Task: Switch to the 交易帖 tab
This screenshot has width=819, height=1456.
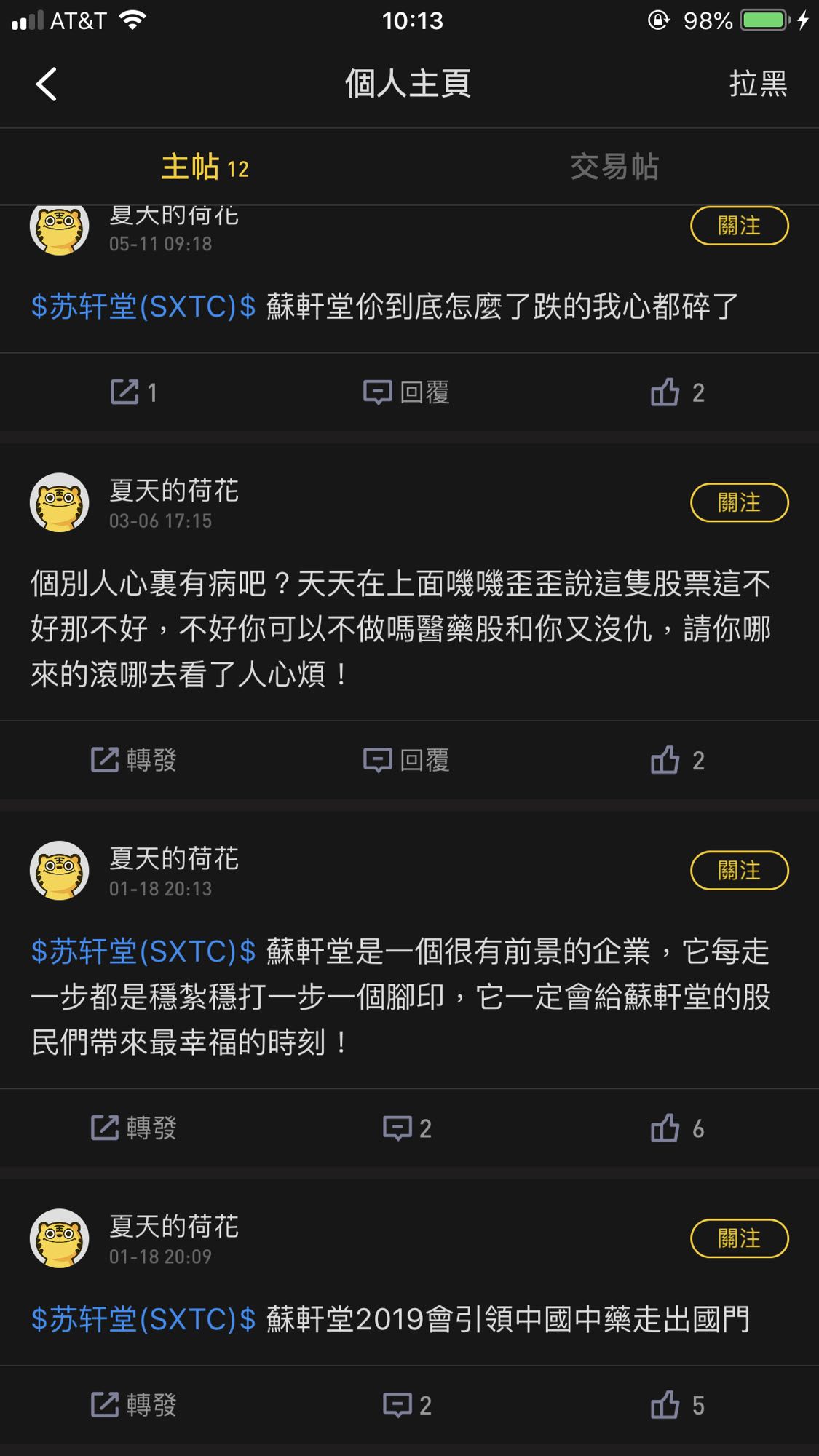Action: 614,167
